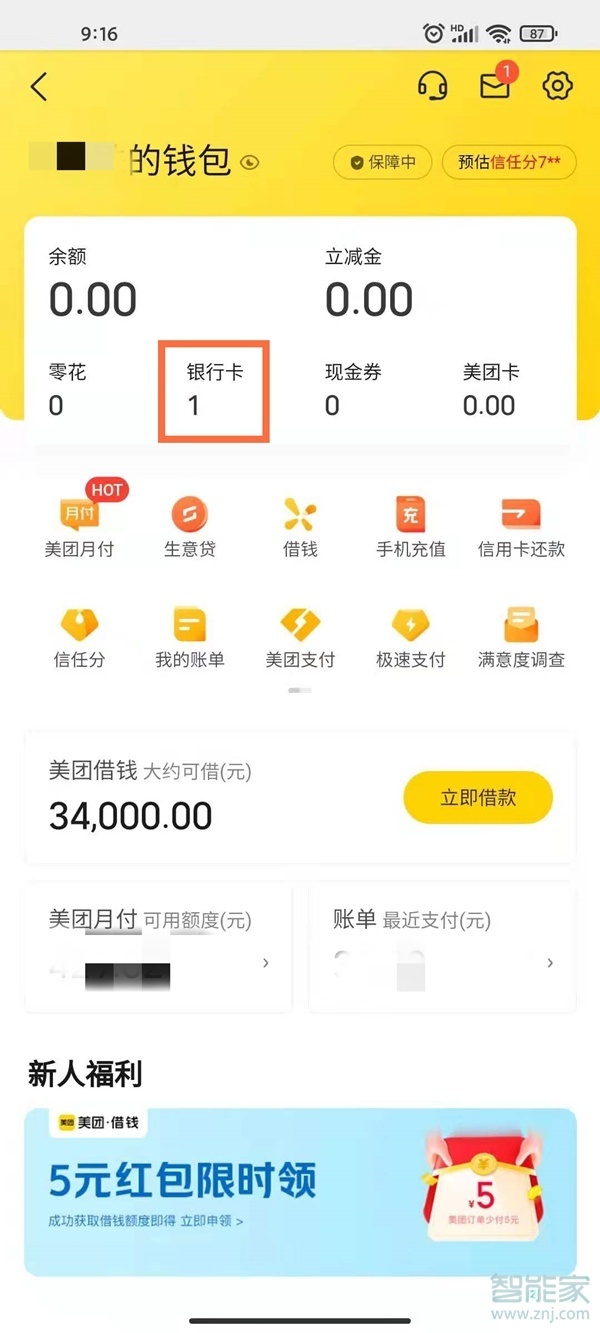Open the messages envelope icon
This screenshot has width=600, height=1333.
[x=495, y=86]
